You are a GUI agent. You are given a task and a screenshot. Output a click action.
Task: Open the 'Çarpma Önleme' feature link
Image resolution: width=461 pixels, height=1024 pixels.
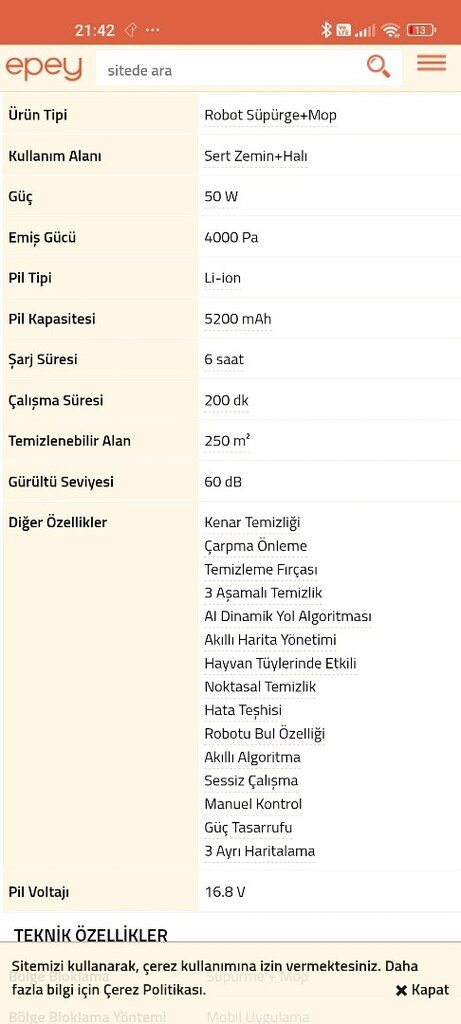[255, 546]
